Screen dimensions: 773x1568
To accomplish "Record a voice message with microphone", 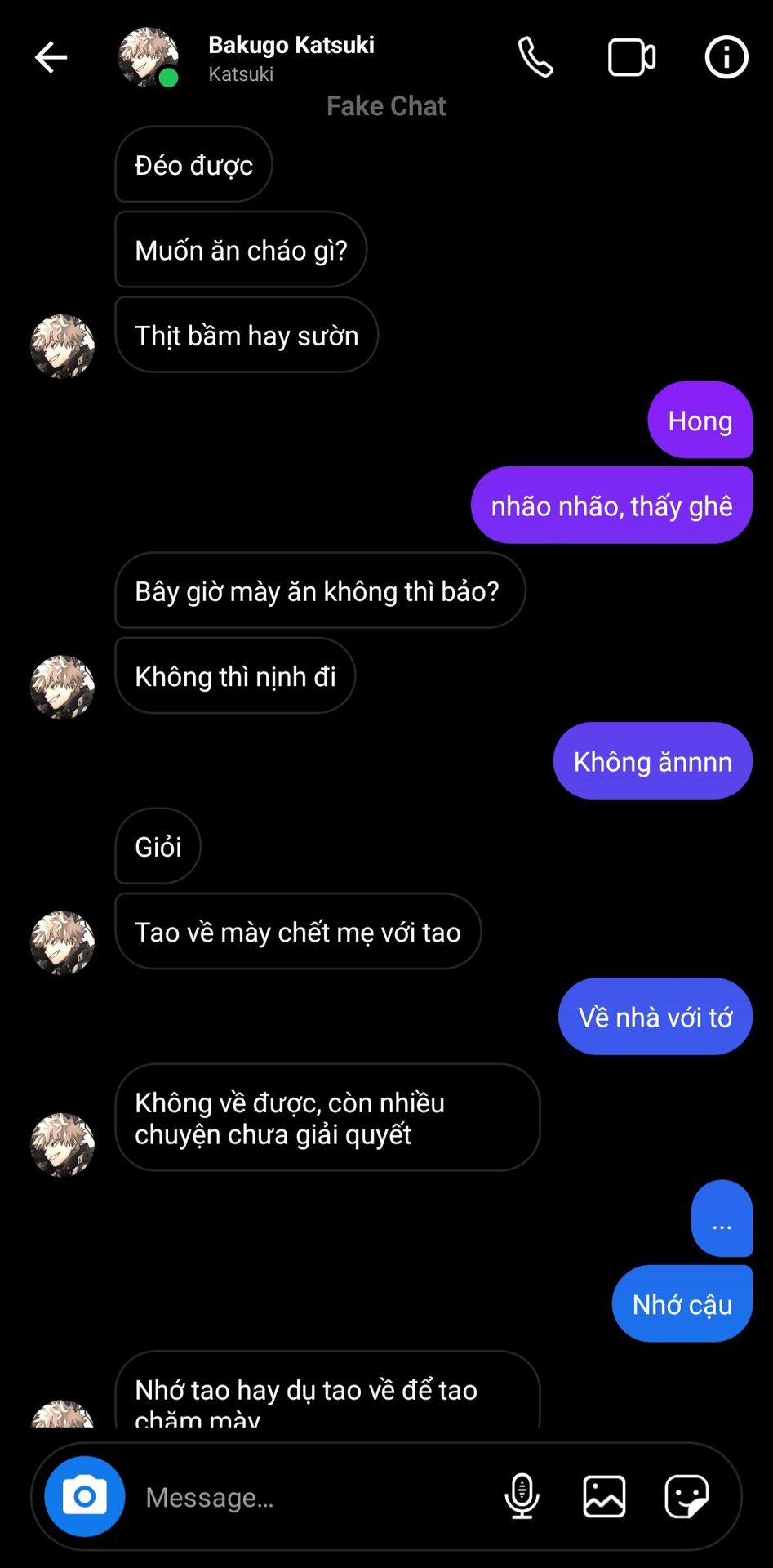I will click(522, 1496).
